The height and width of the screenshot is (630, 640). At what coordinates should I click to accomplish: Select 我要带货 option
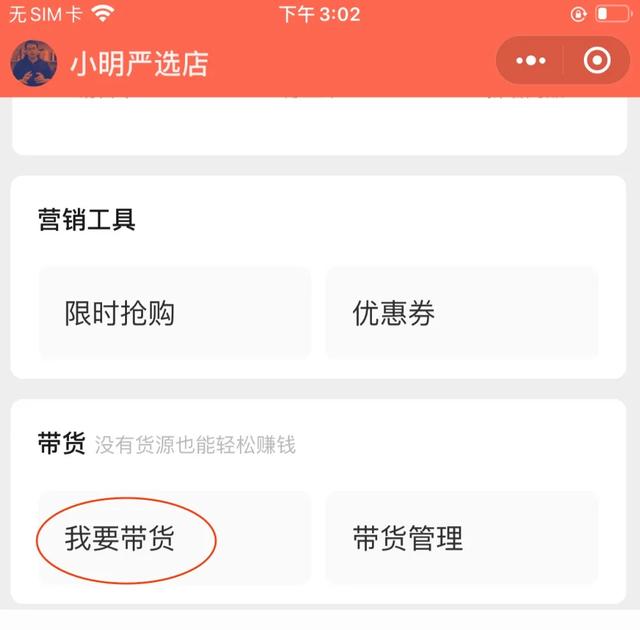pos(174,539)
